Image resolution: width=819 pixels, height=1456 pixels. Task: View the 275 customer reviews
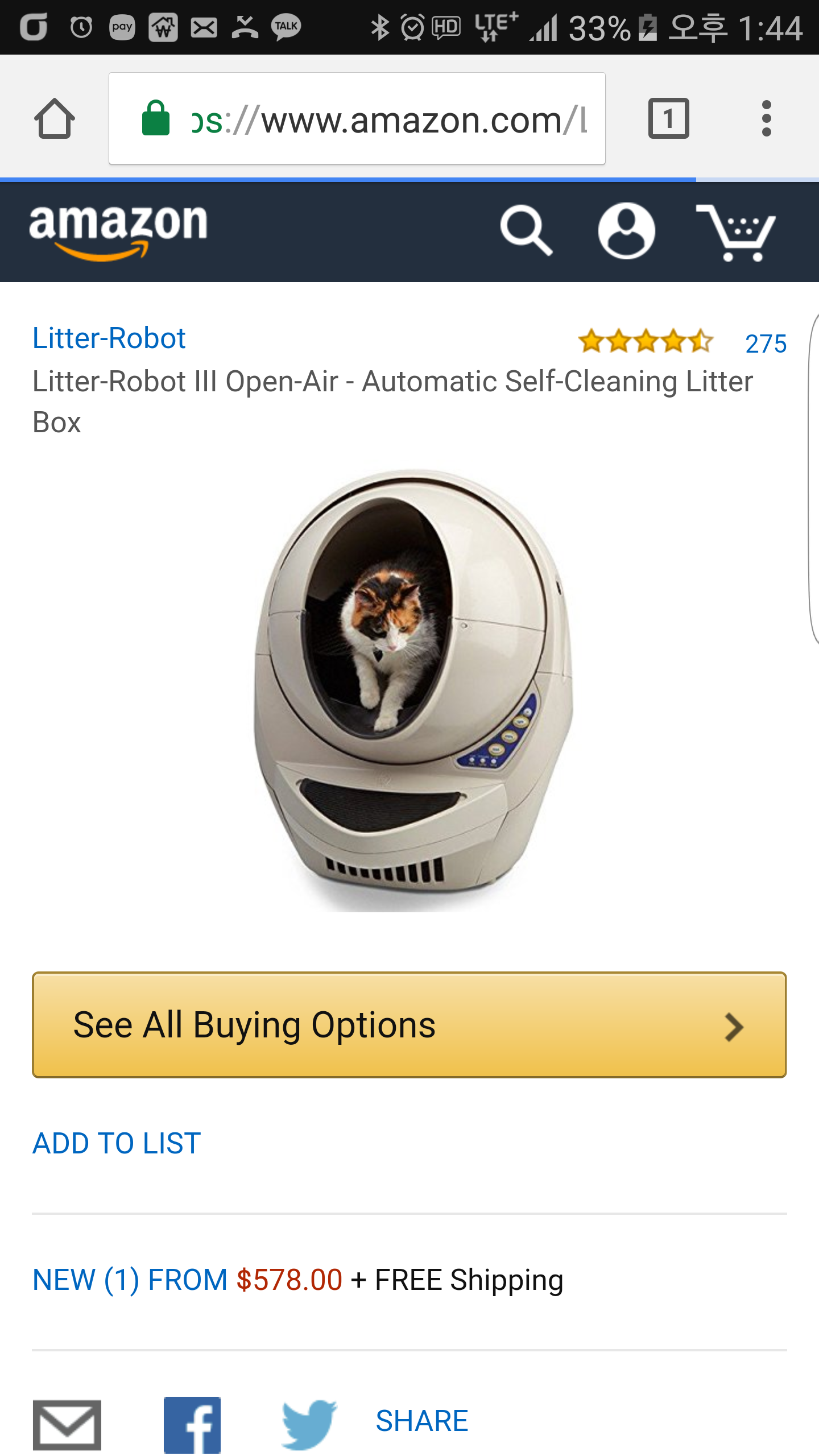point(765,344)
